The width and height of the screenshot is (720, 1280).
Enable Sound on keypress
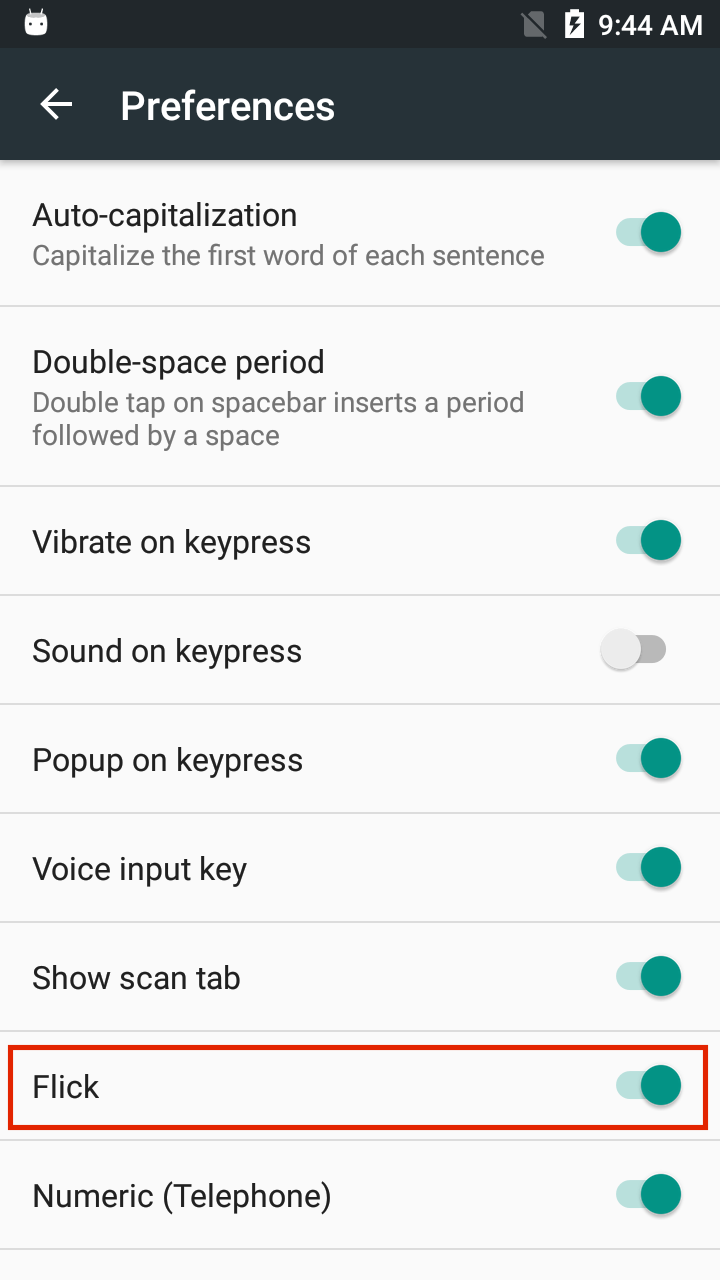pos(634,650)
